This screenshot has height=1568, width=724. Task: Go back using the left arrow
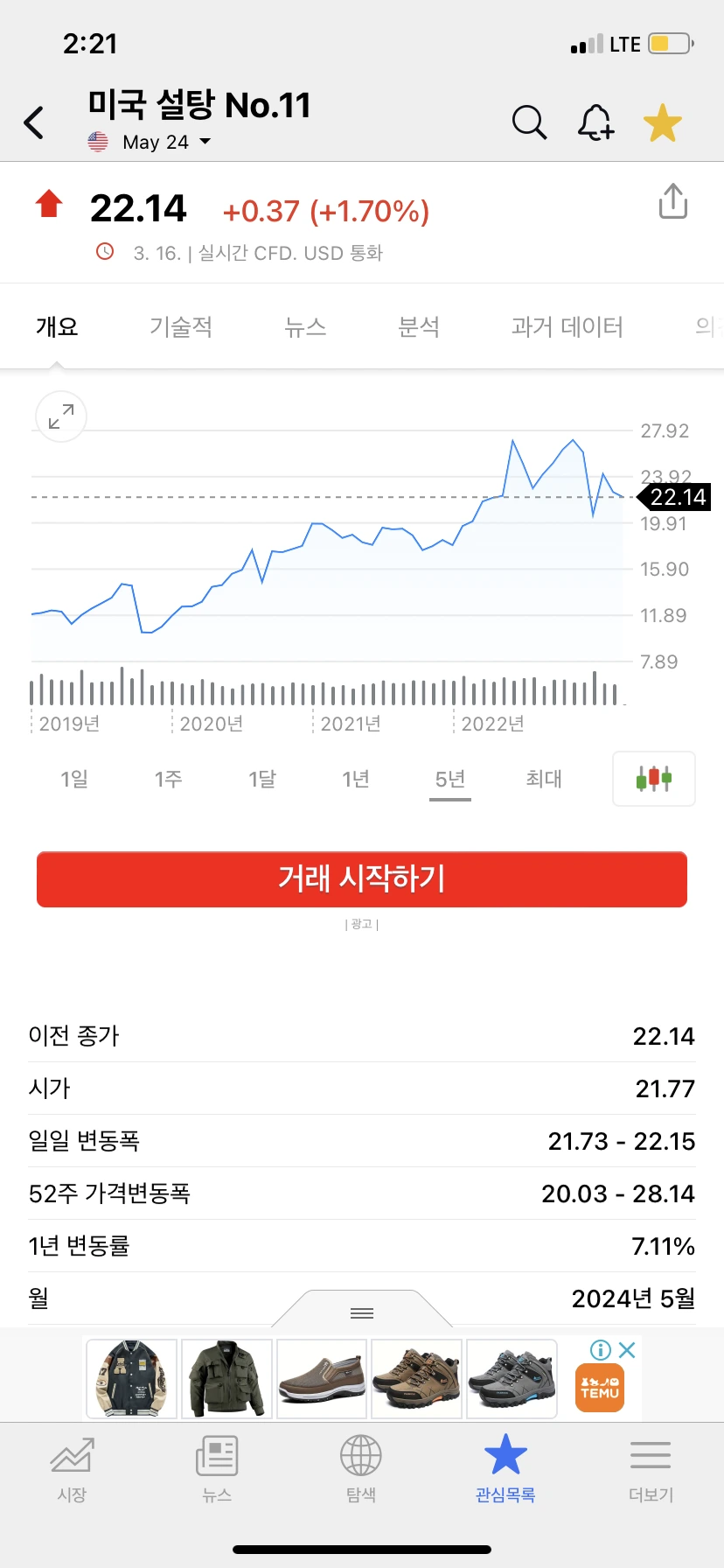[x=34, y=122]
